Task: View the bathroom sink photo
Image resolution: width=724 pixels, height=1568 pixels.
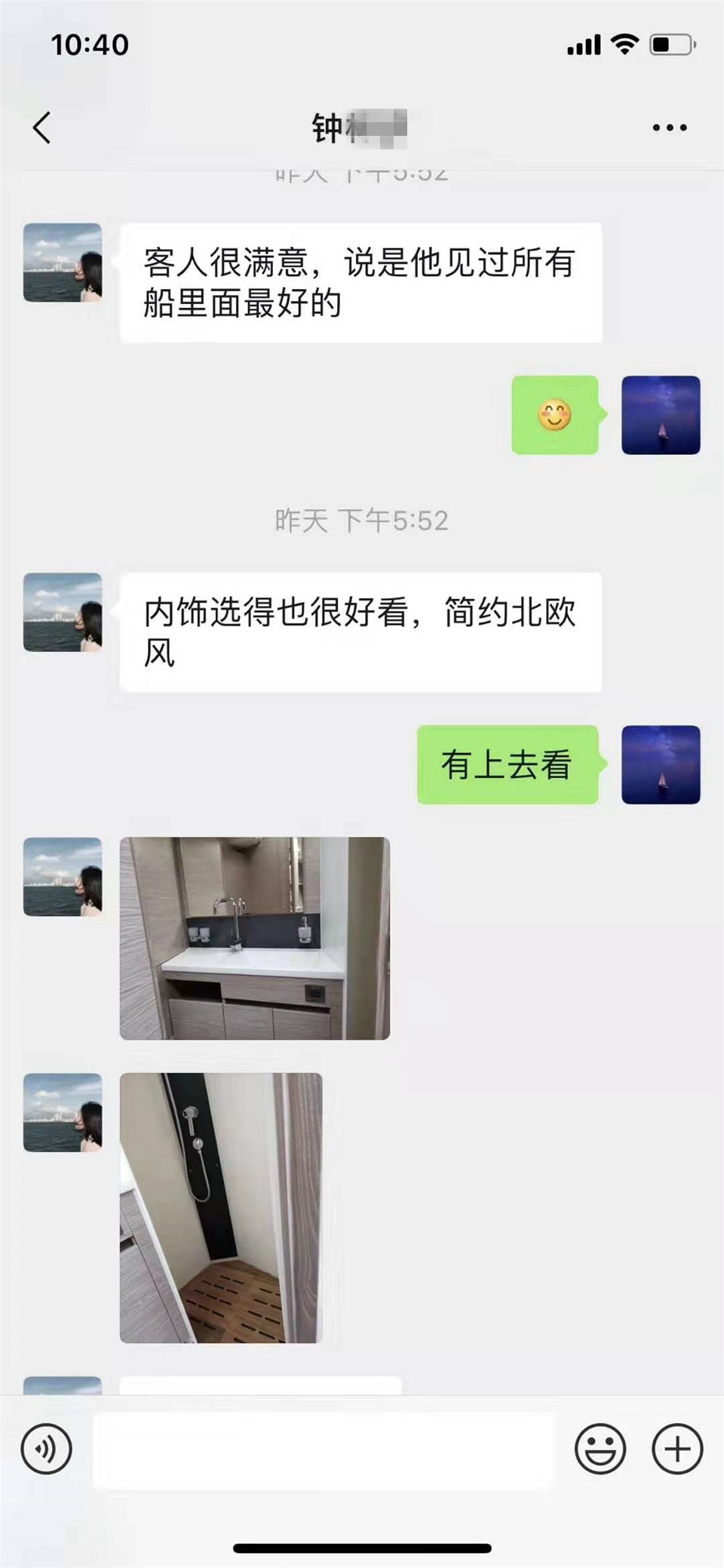Action: point(255,938)
